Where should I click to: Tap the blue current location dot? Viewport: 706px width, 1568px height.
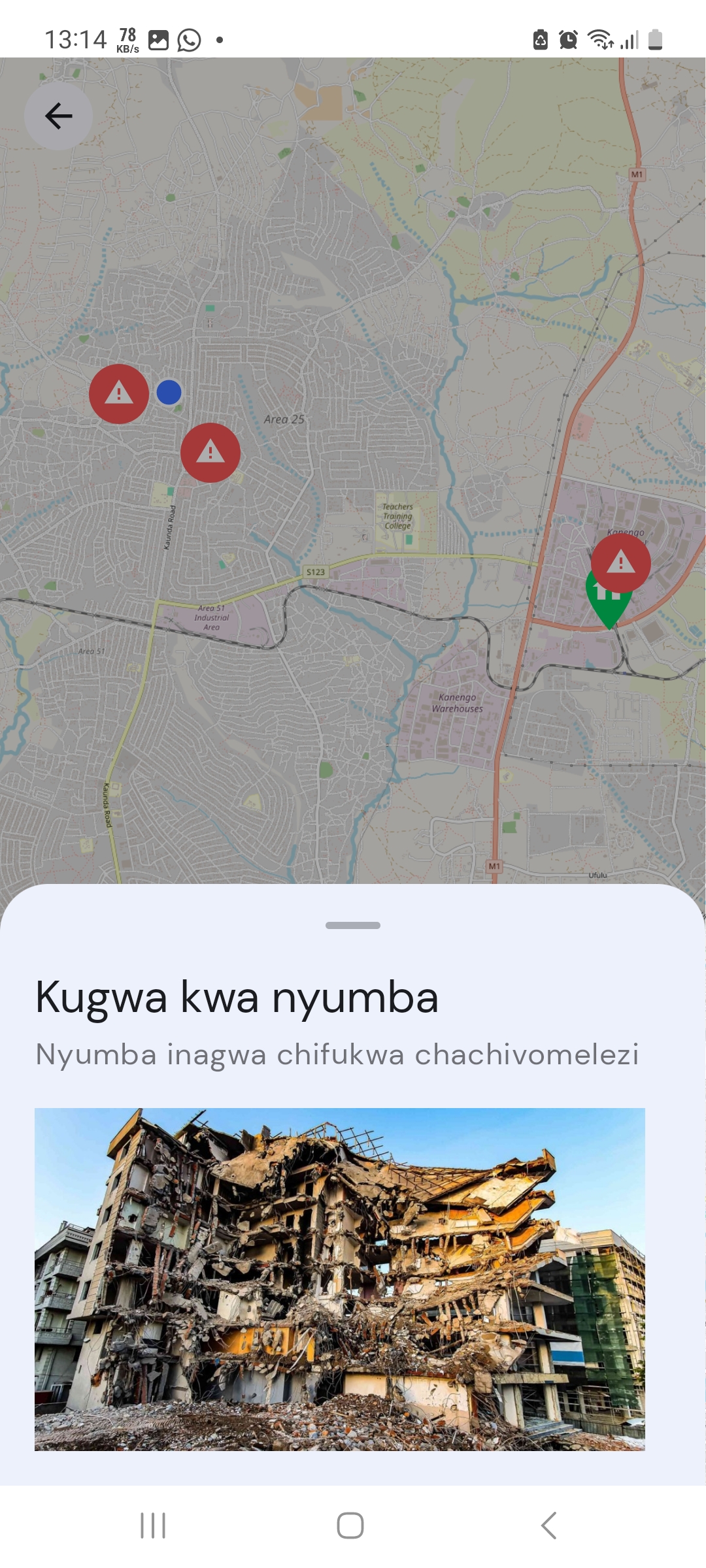point(169,393)
